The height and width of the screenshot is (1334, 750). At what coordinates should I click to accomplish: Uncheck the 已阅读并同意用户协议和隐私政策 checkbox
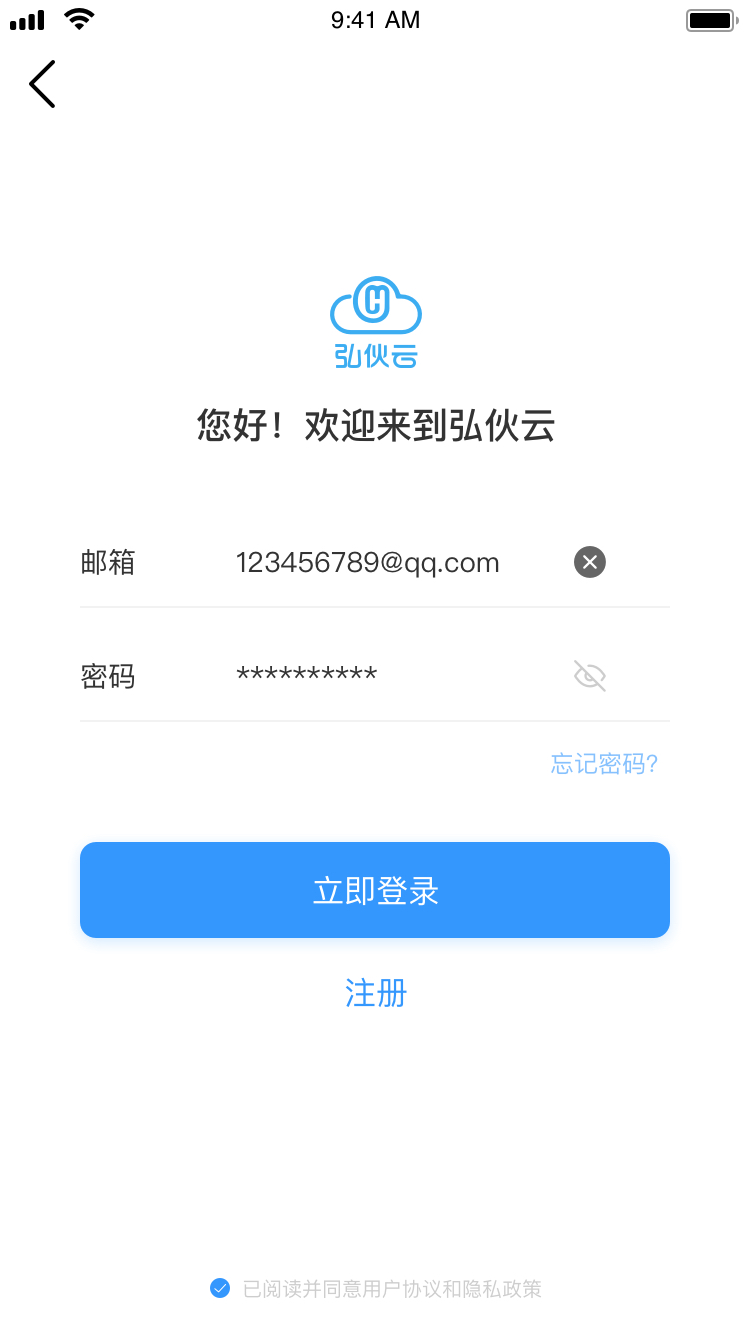220,1288
